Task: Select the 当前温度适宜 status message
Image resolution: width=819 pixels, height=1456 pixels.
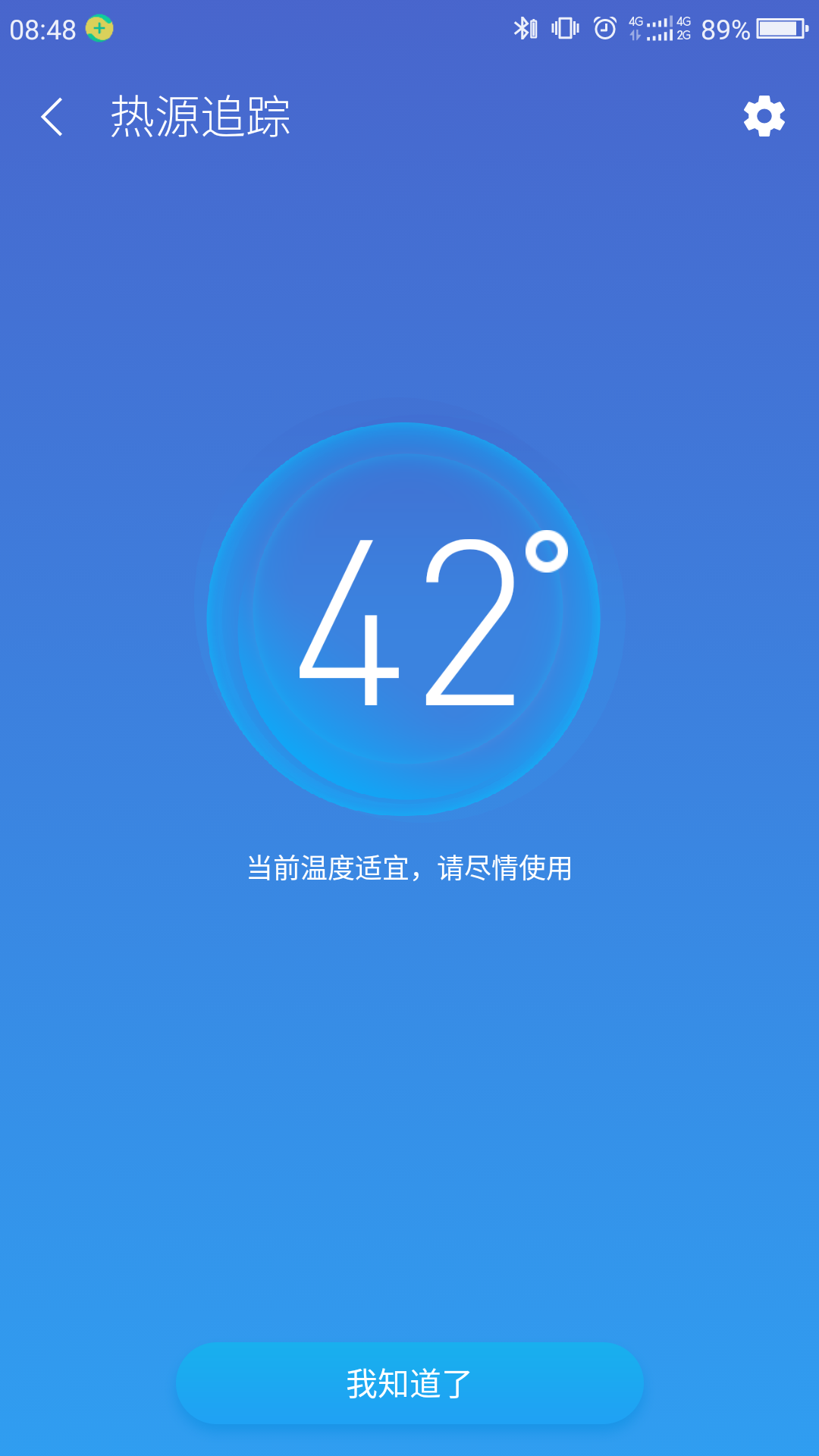Action: coord(409,868)
